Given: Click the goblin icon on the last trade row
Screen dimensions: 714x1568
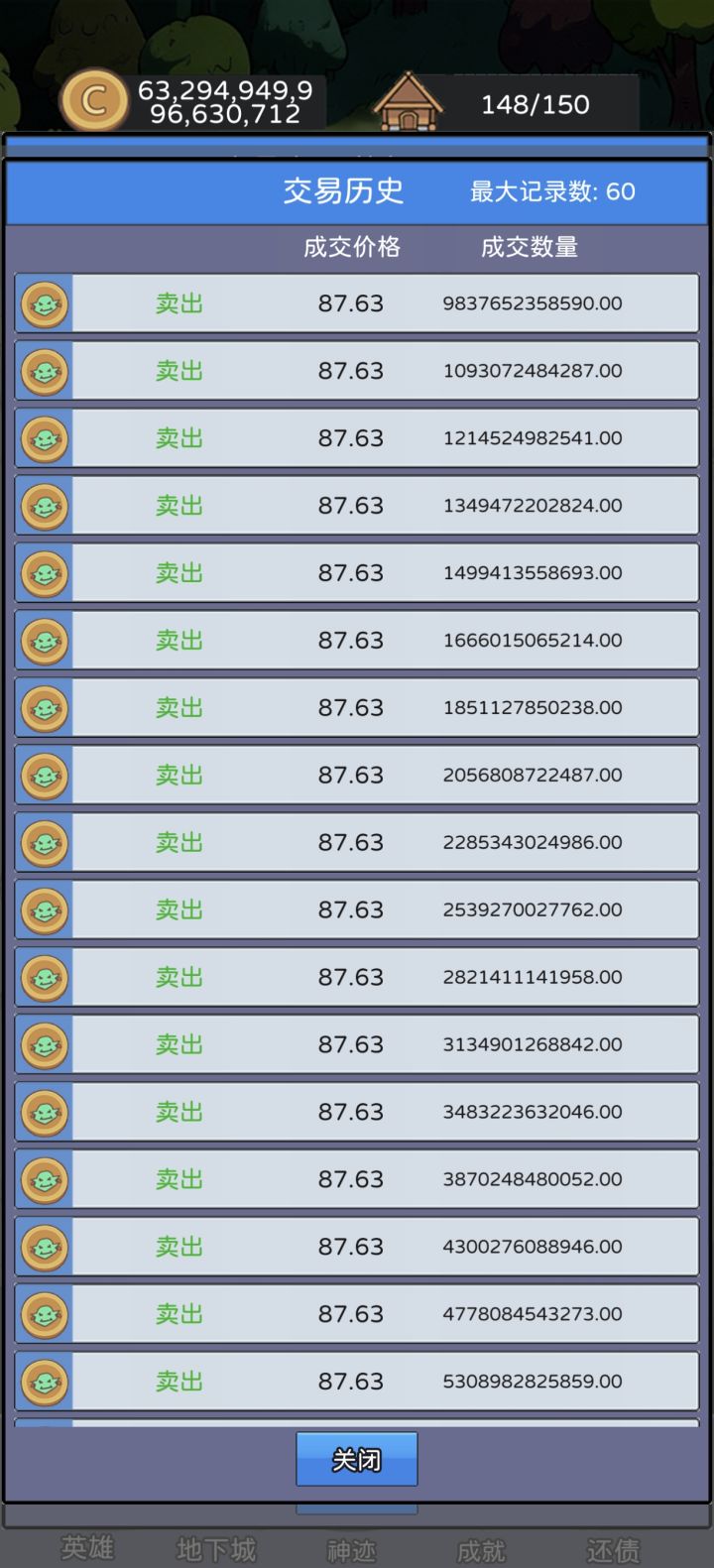Looking at the screenshot, I should pos(45,1381).
